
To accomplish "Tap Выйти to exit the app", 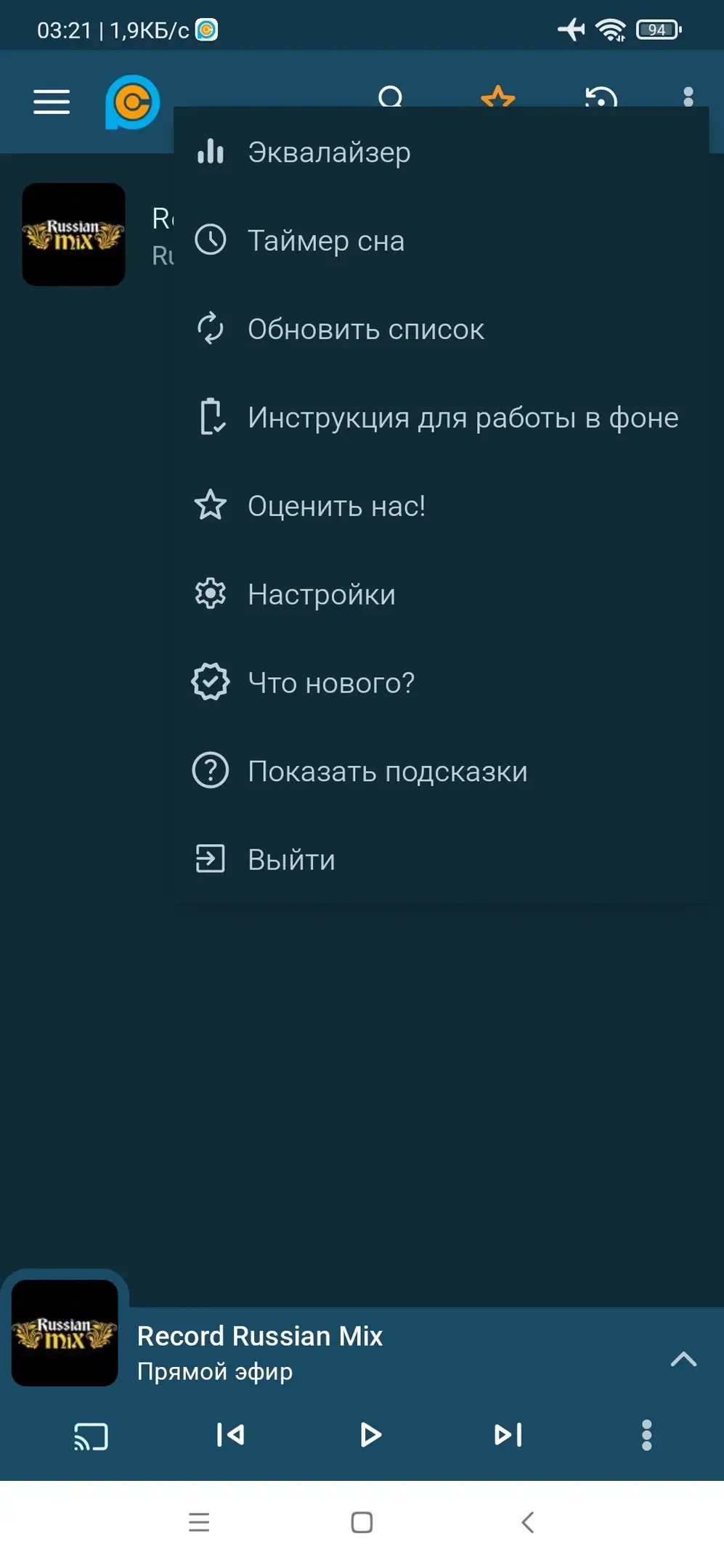I will [291, 860].
